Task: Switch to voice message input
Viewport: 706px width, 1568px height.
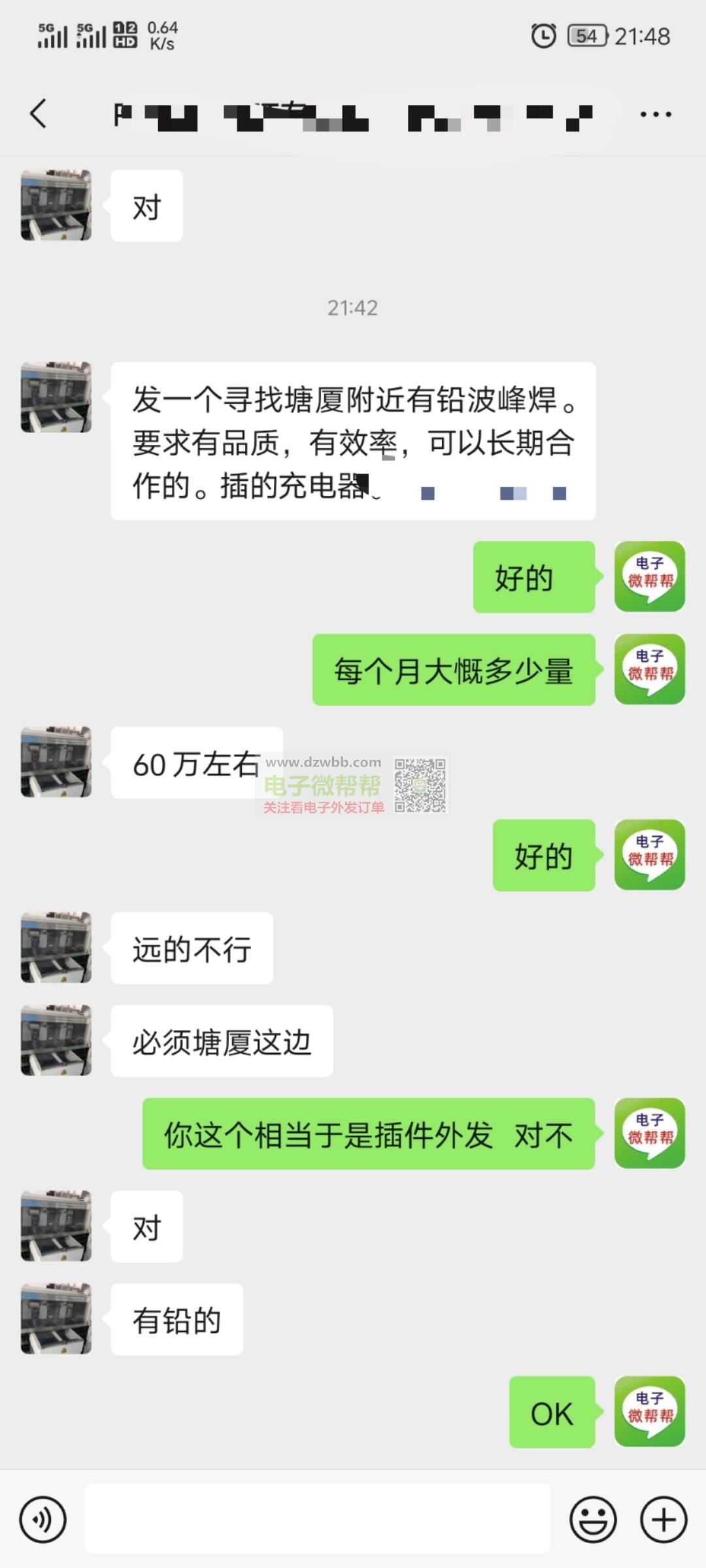Action: pyautogui.click(x=43, y=1520)
